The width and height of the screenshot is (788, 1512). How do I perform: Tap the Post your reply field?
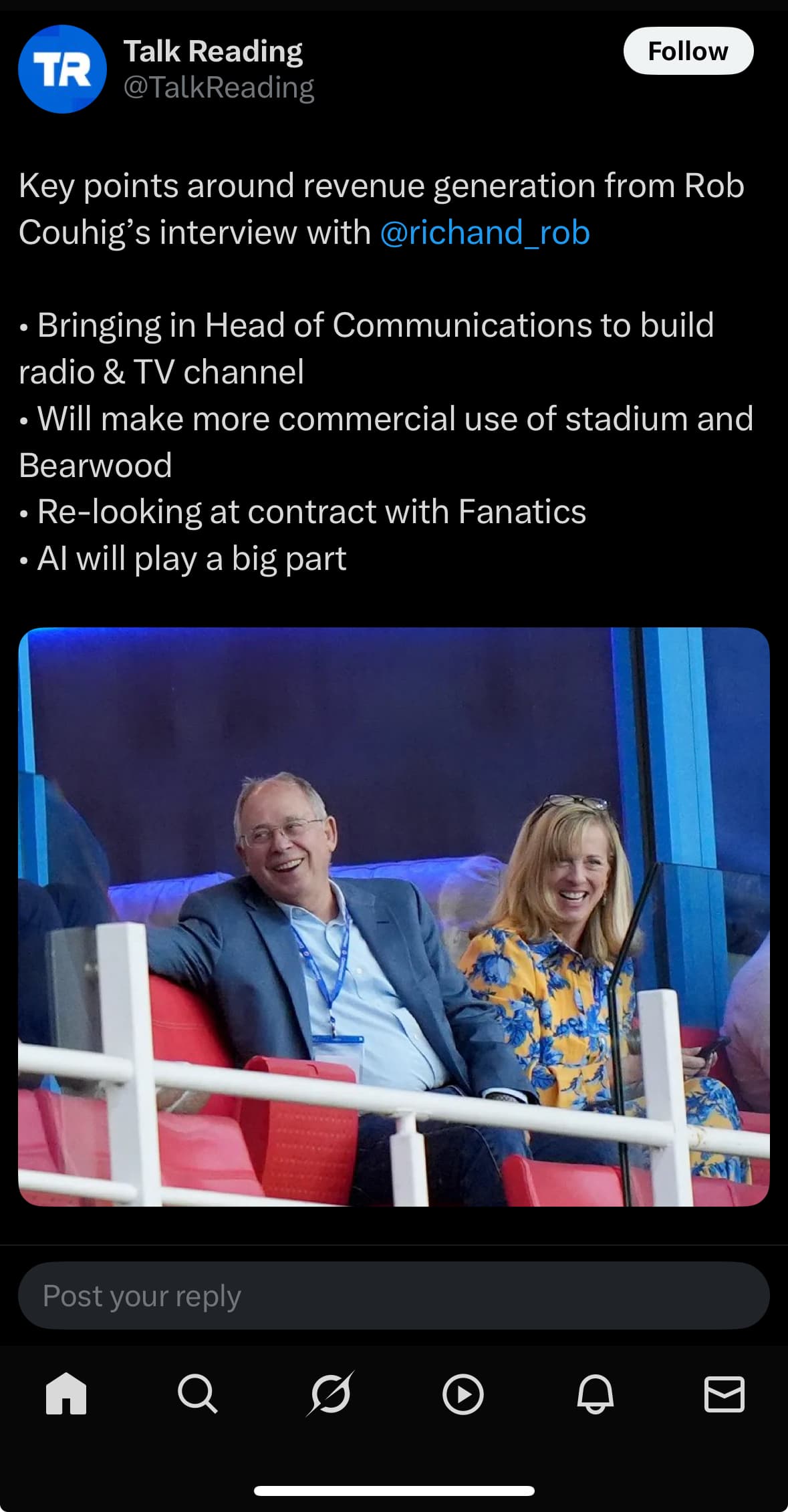pyautogui.click(x=394, y=1296)
